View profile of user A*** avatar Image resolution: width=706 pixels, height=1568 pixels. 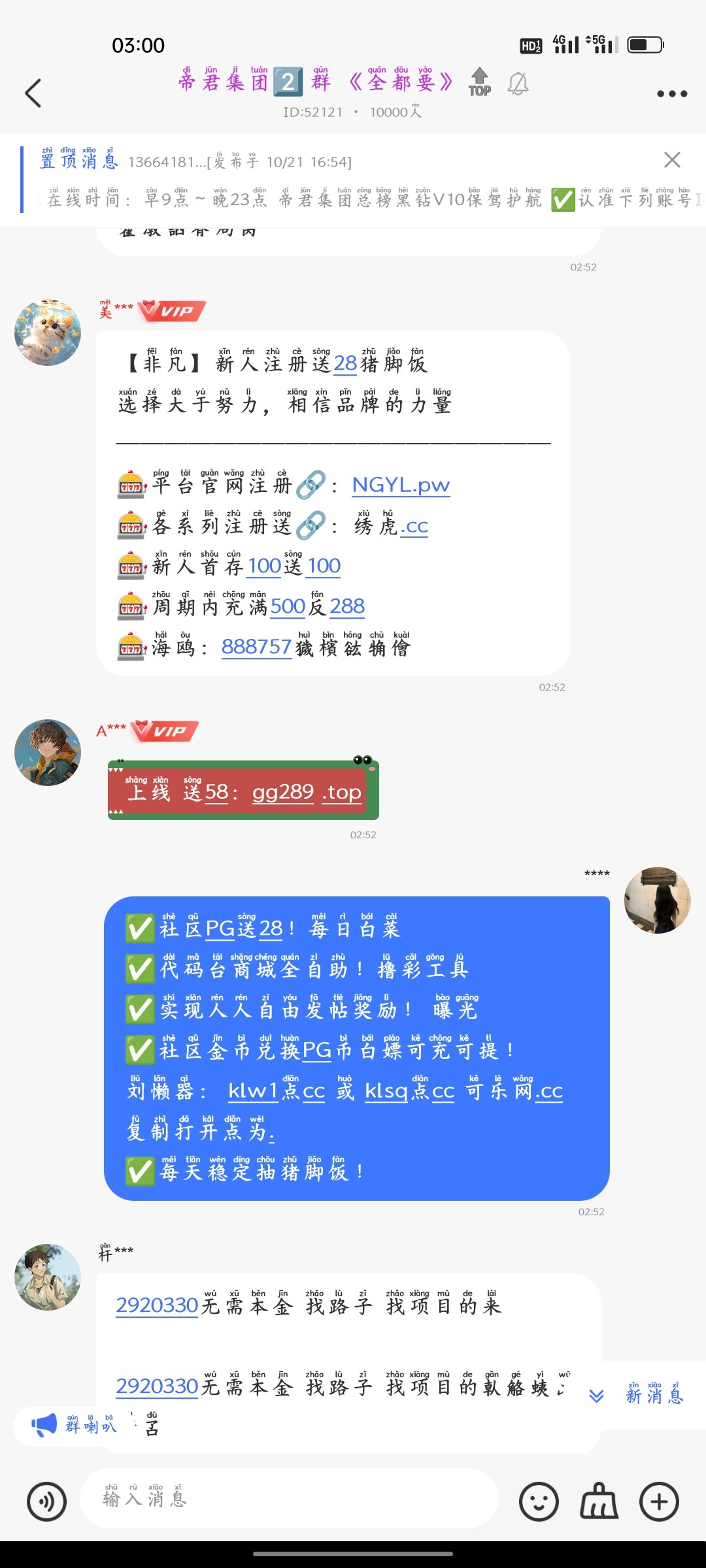48,753
